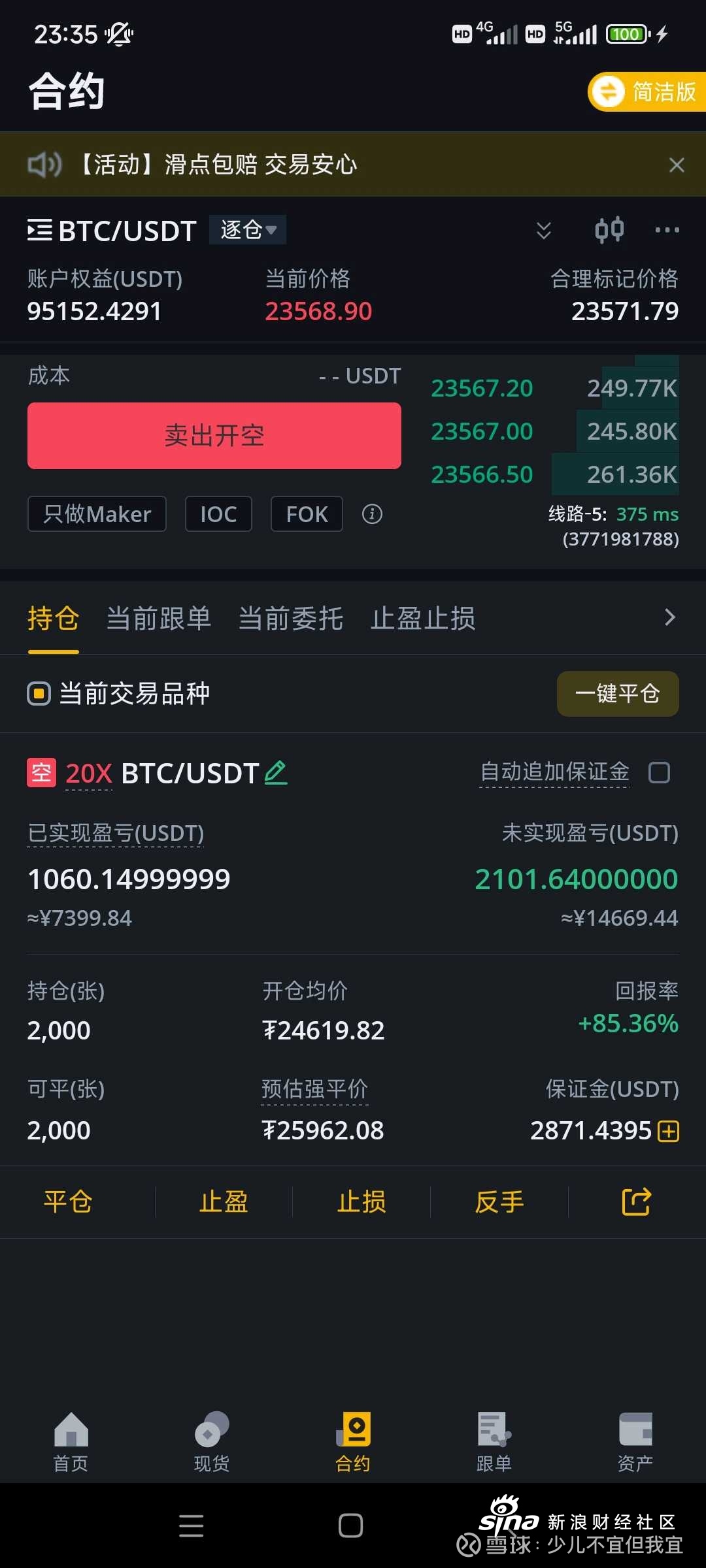Screen dimensions: 706x1568
Task: Set 止盈 take profit for position
Action: click(224, 1201)
